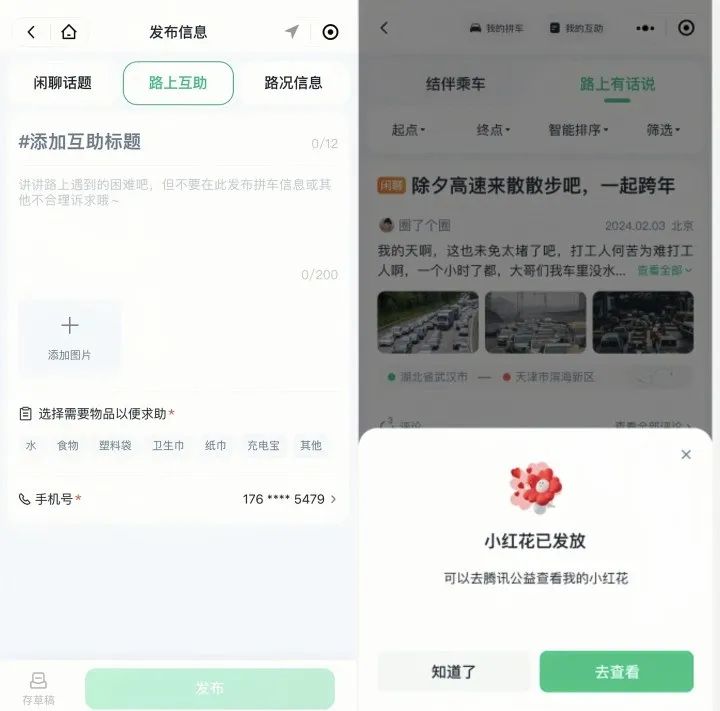The image size is (720, 711).
Task: Switch to the 路况信息 tab
Action: click(x=293, y=83)
